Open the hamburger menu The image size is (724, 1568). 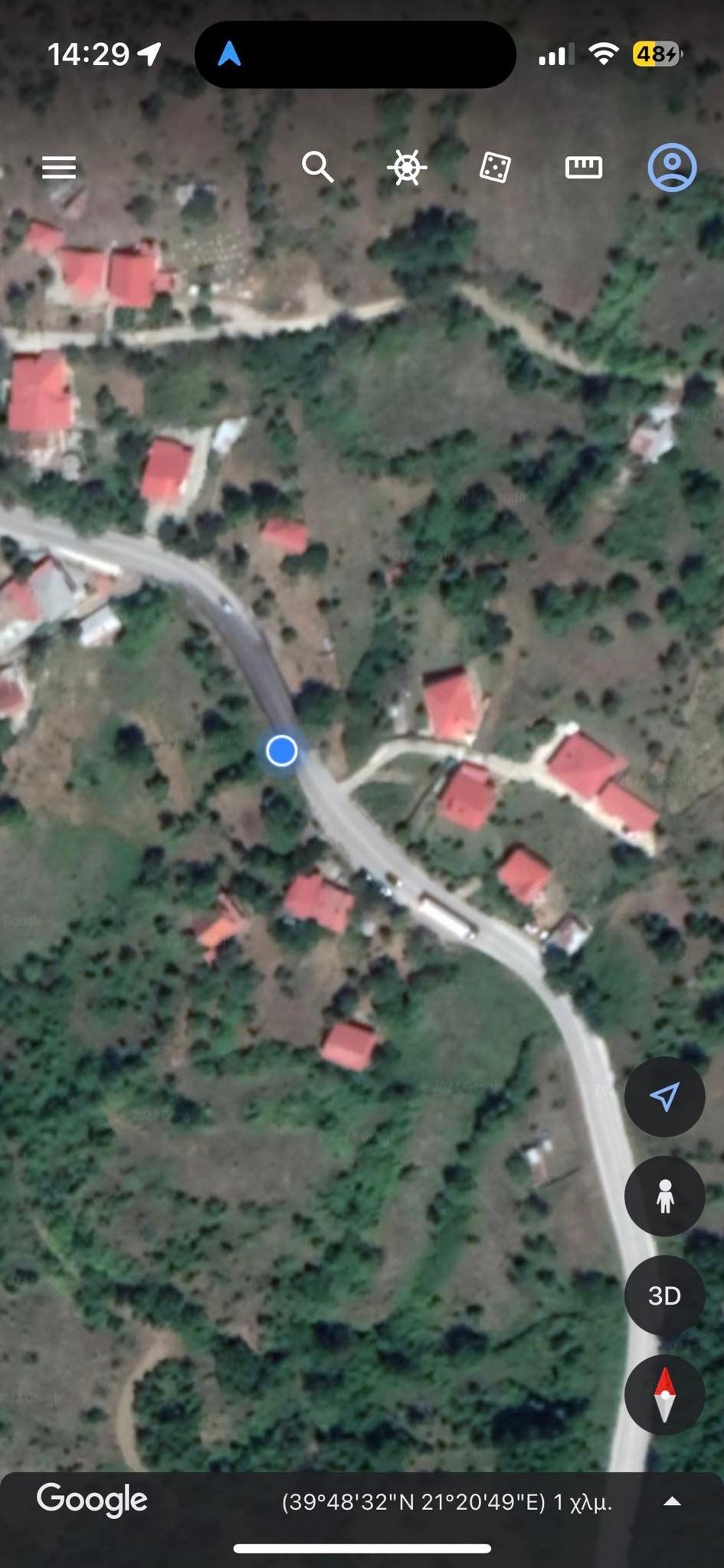point(59,168)
